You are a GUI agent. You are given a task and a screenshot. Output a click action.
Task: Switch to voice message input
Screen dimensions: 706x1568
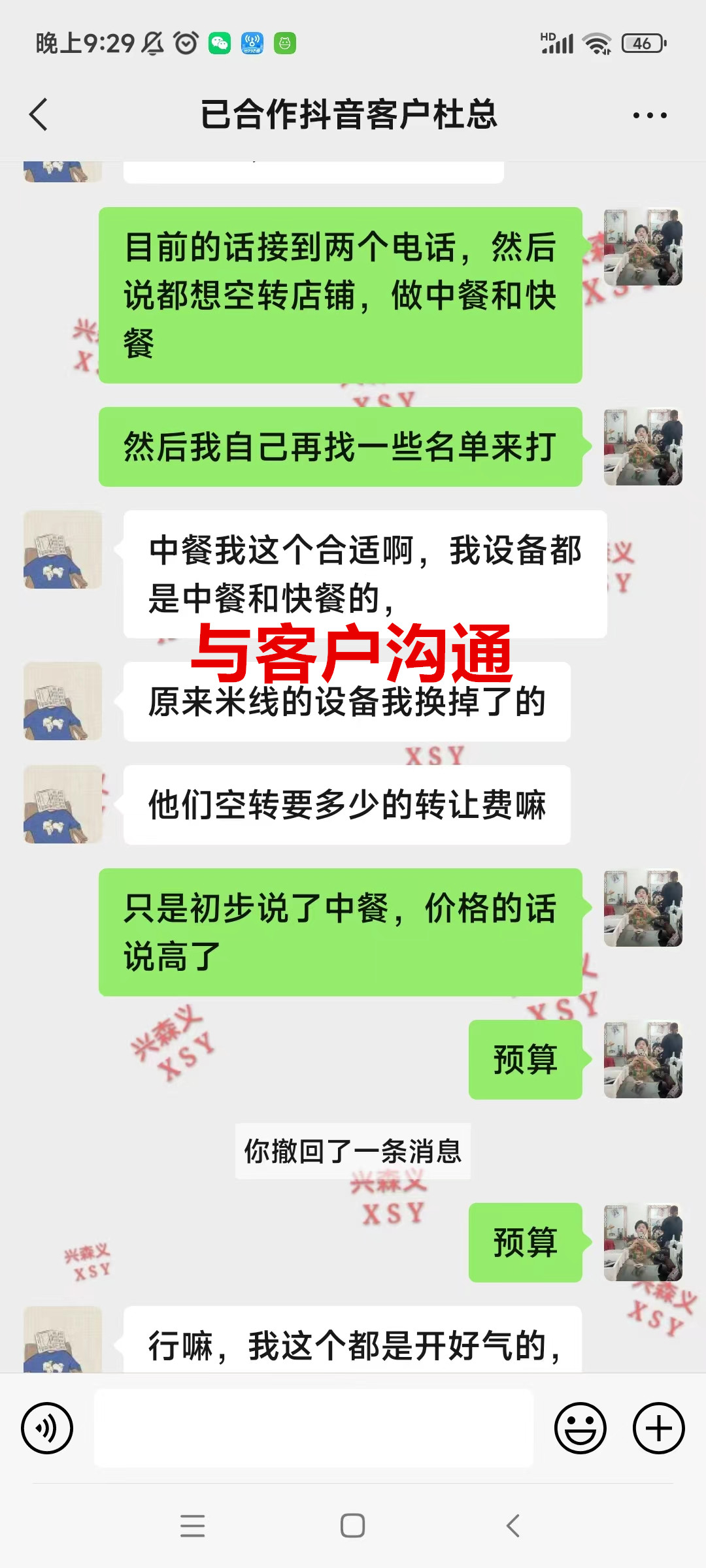coord(47,1428)
